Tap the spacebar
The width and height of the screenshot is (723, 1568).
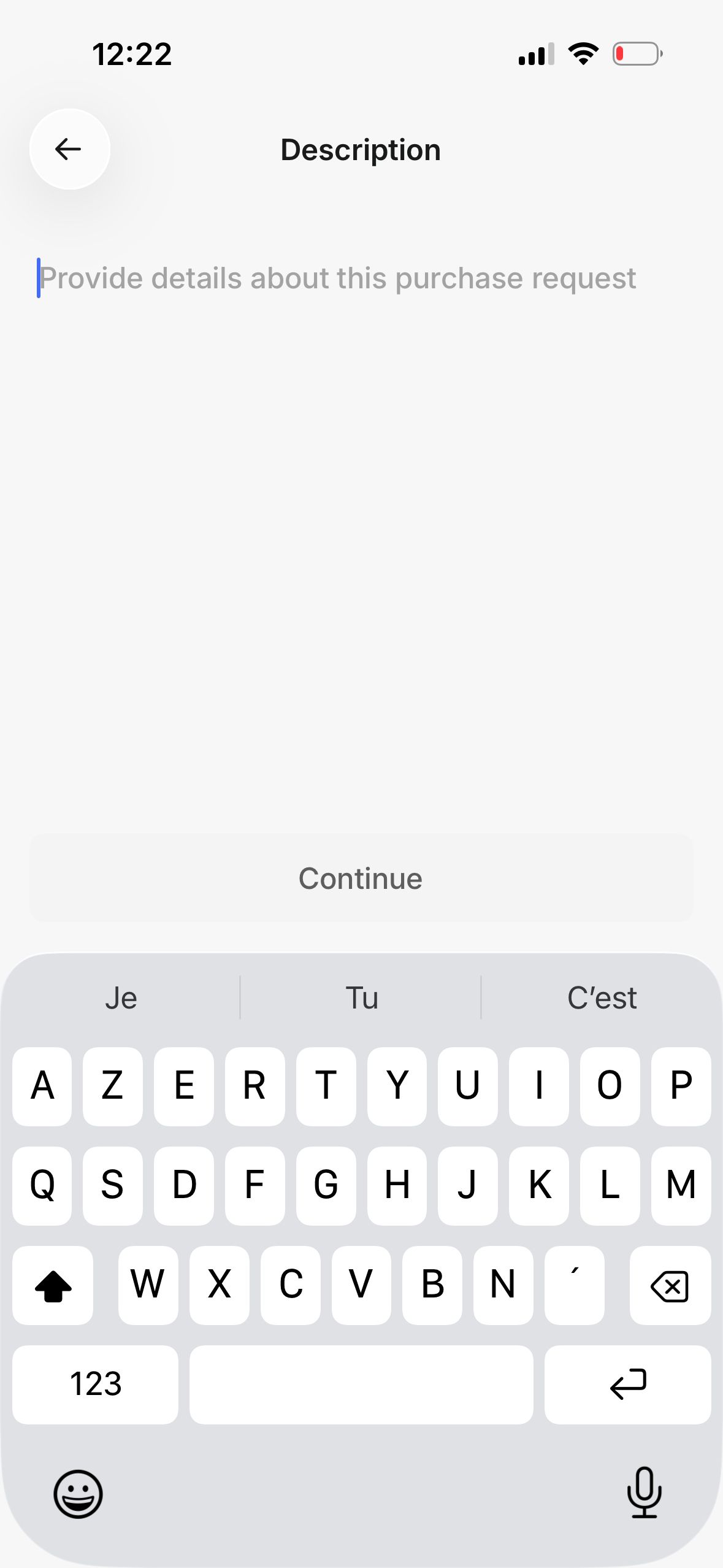[361, 1385]
